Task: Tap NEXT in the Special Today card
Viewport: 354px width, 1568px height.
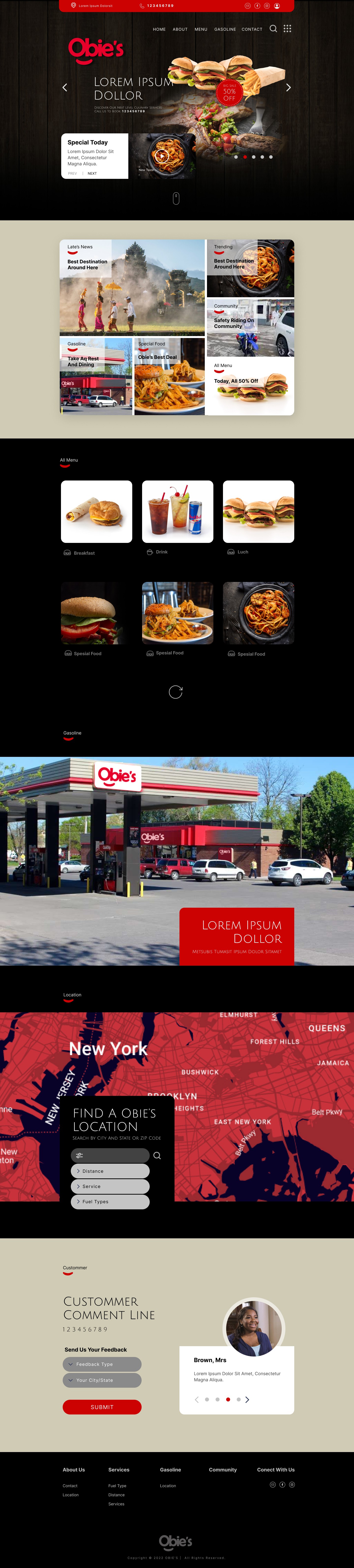Action: click(92, 173)
